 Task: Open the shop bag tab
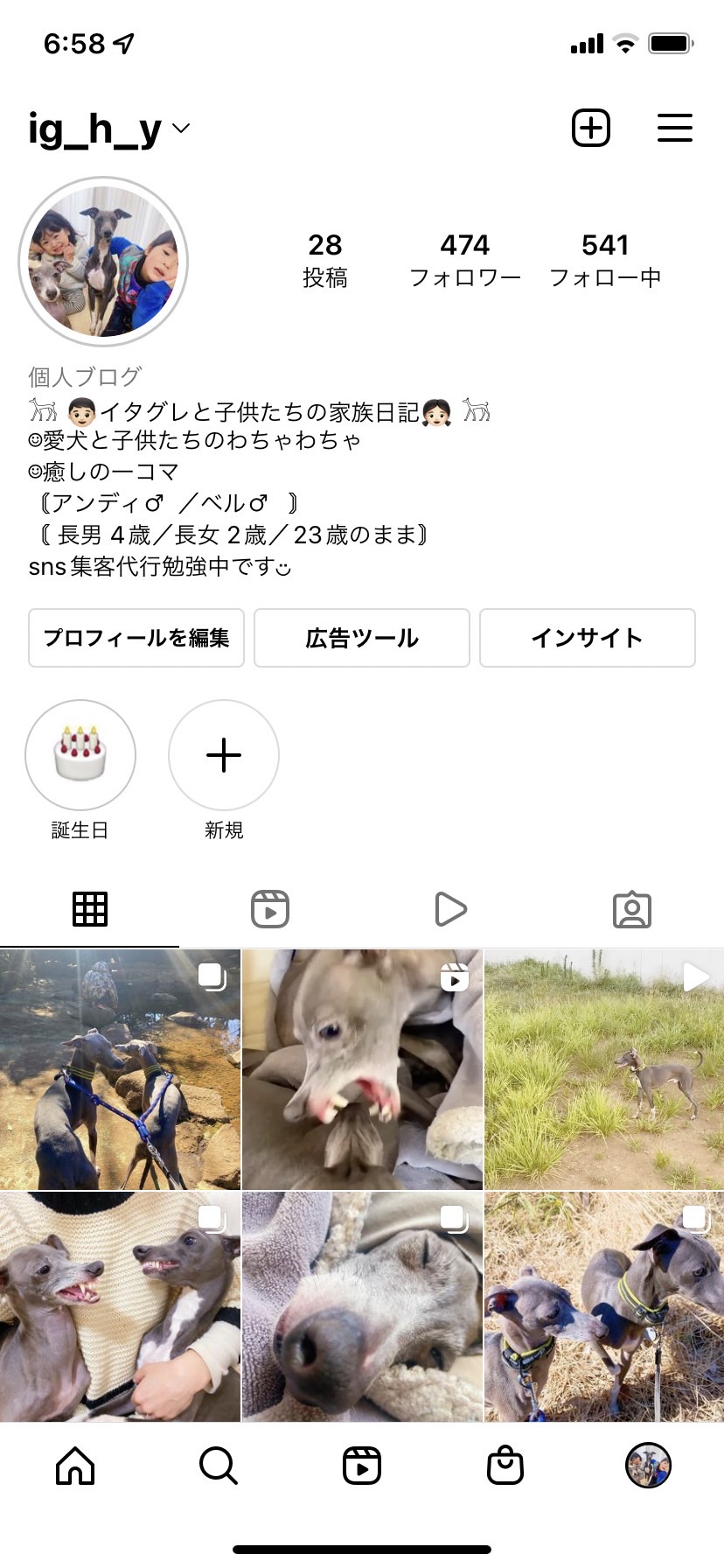(505, 1465)
